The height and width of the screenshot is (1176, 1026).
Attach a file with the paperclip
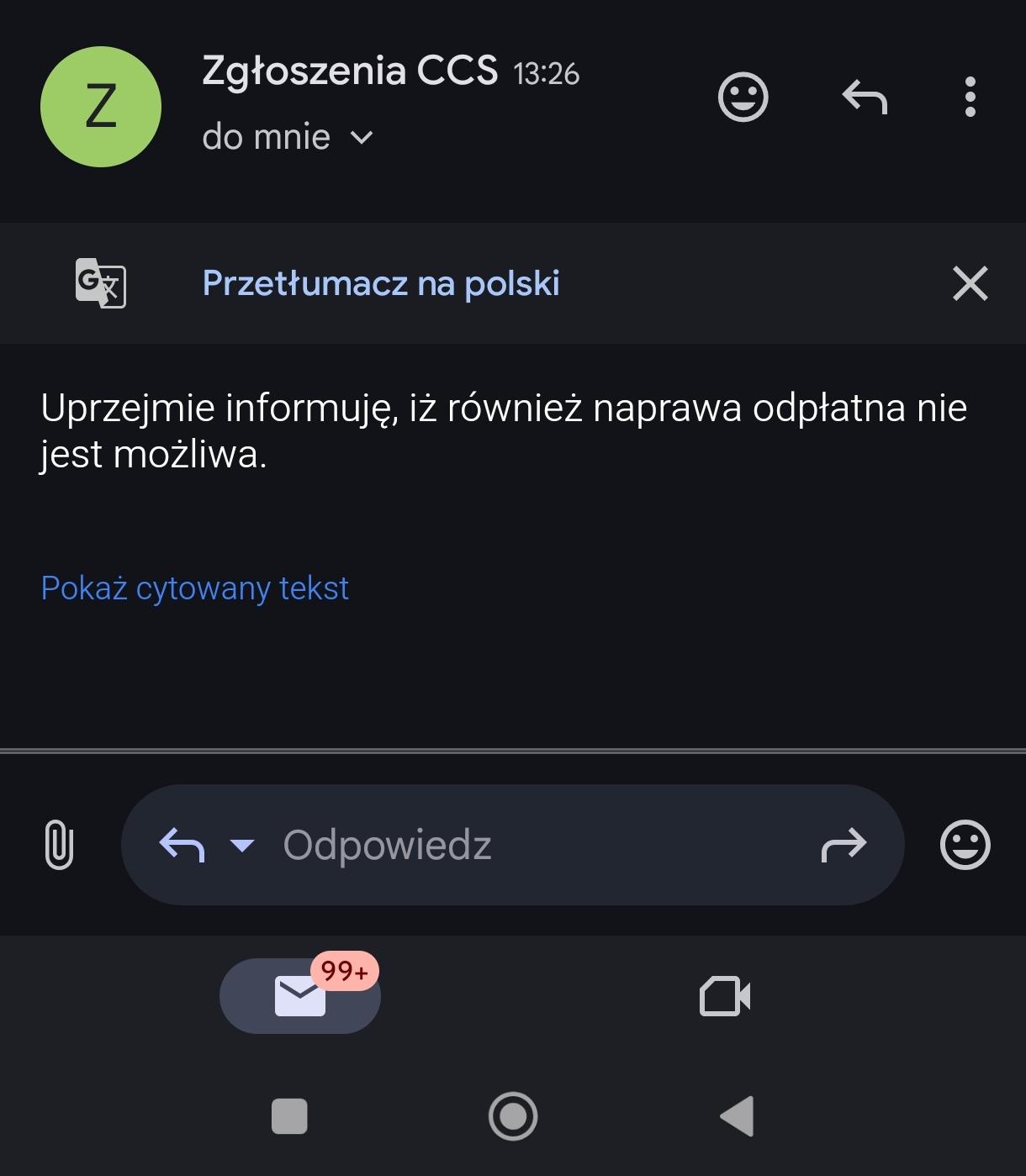(59, 845)
